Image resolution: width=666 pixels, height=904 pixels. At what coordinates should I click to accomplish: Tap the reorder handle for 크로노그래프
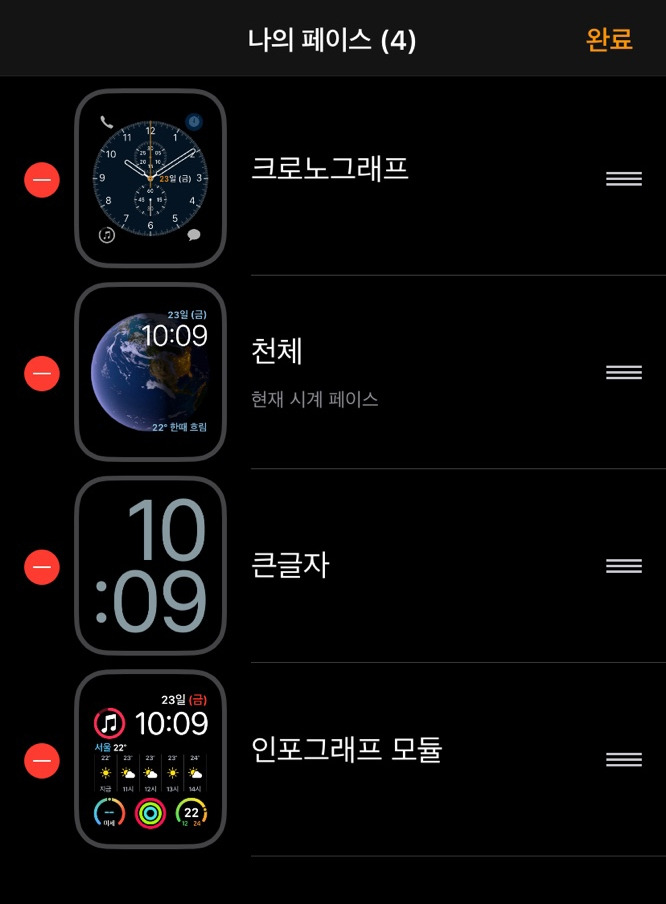[624, 179]
